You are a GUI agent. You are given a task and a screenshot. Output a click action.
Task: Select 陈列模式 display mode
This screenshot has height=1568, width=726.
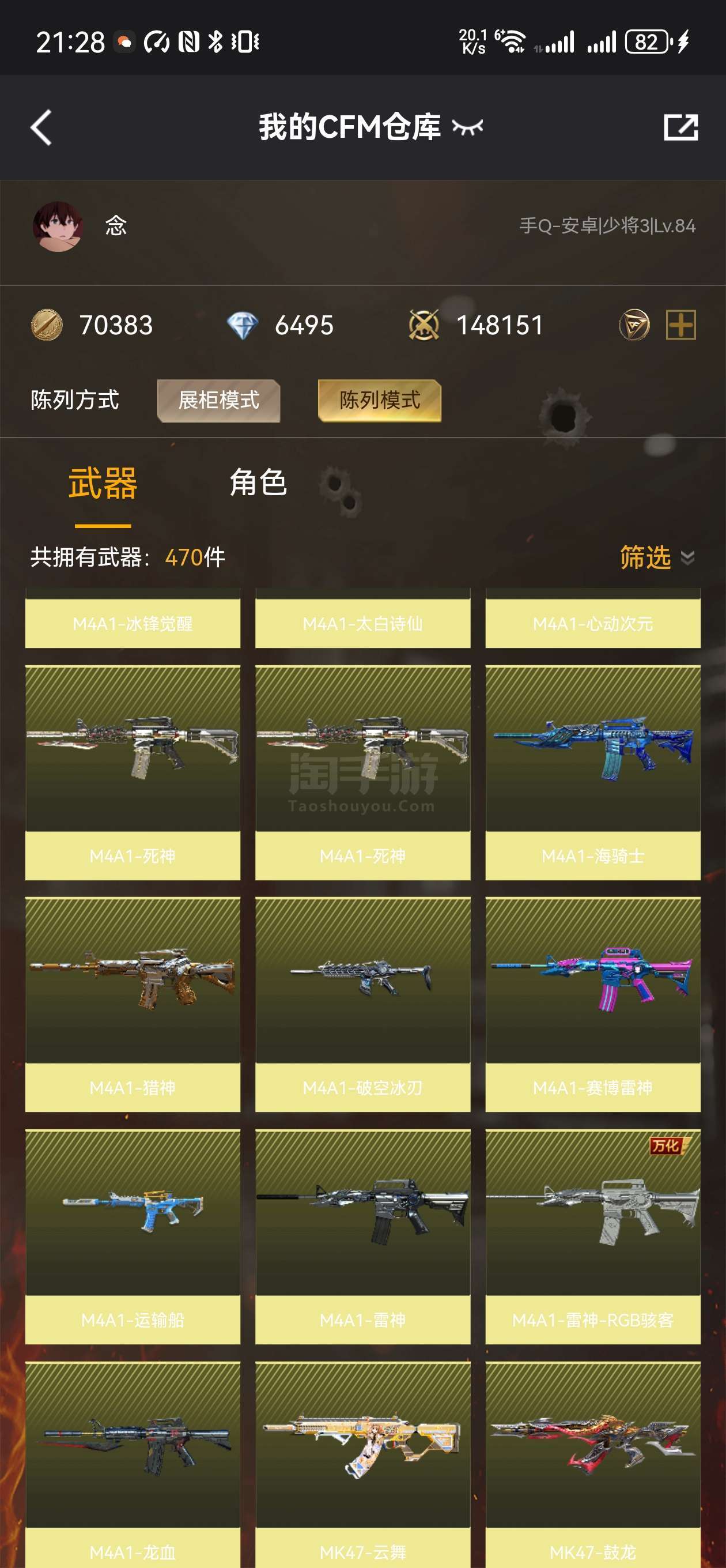380,401
